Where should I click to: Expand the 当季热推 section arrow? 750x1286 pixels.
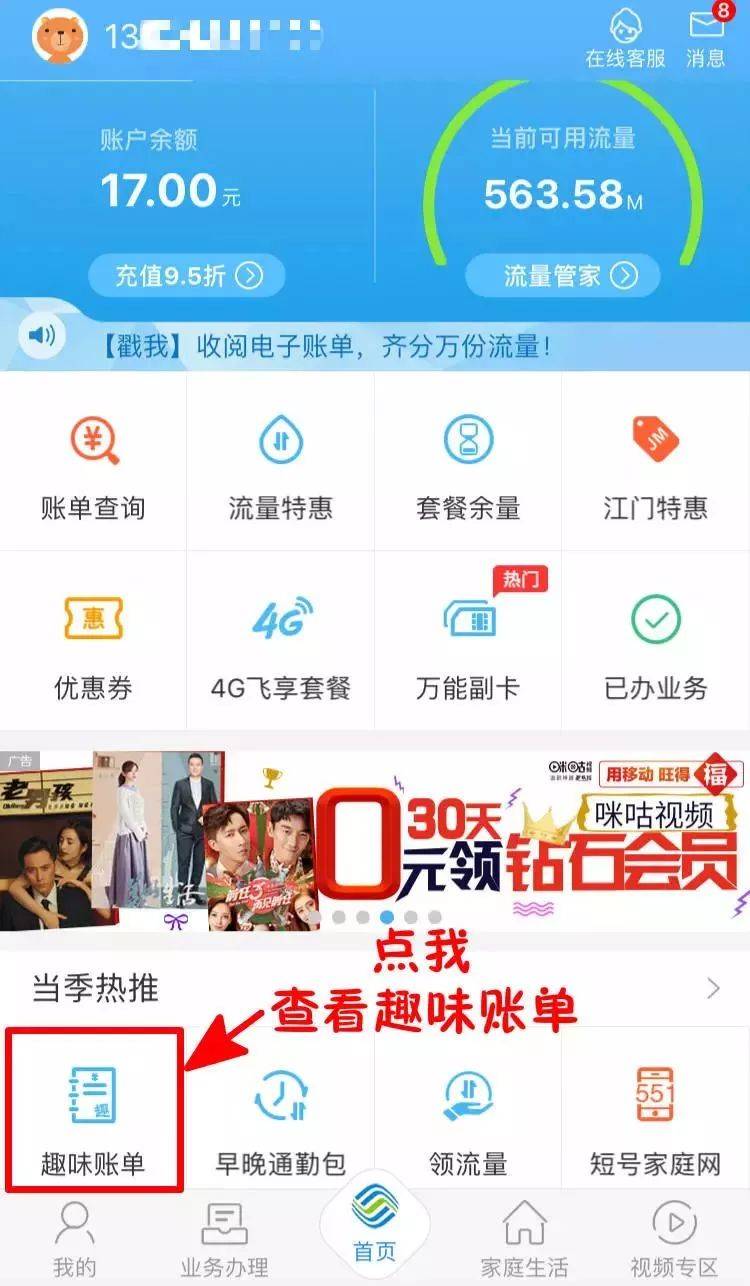pos(712,989)
